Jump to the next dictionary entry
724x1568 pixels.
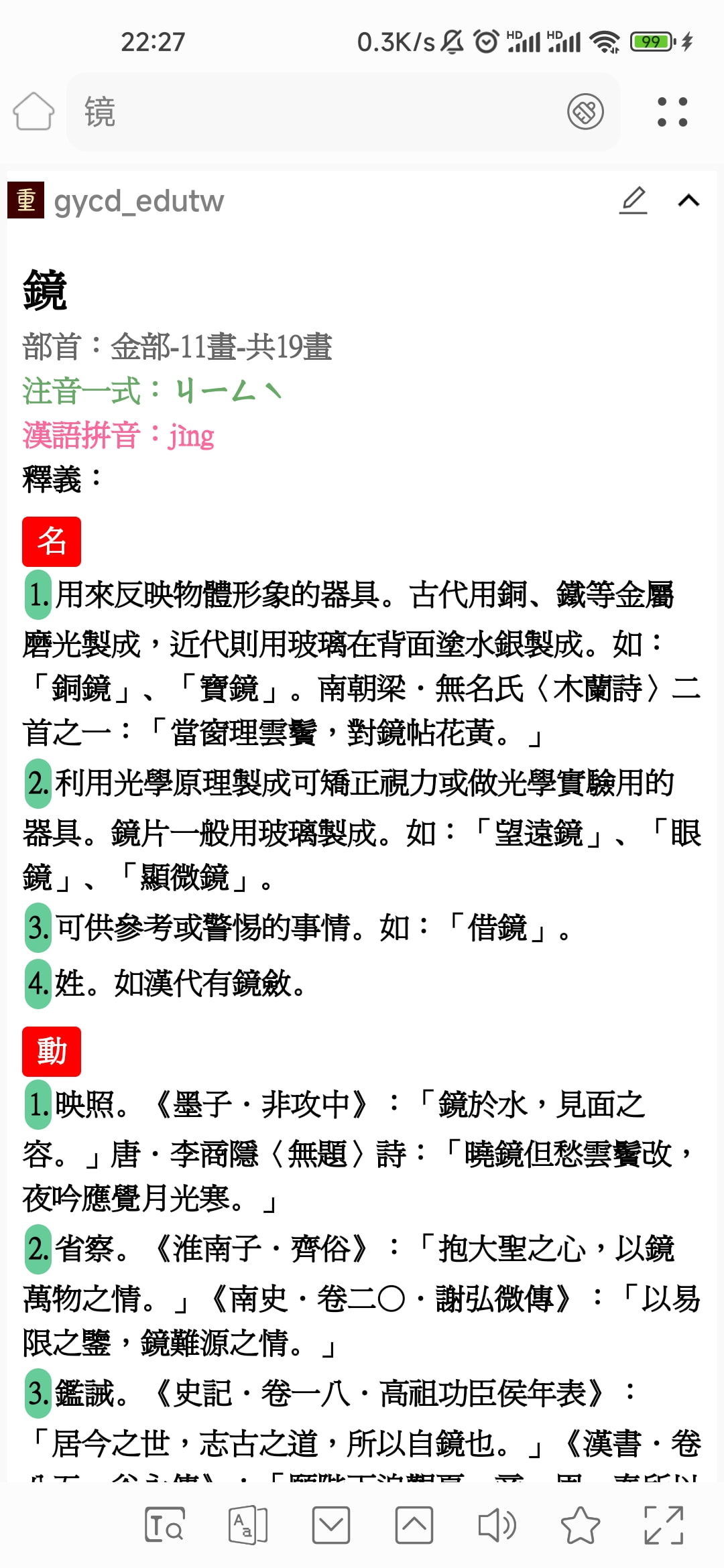pyautogui.click(x=330, y=1525)
